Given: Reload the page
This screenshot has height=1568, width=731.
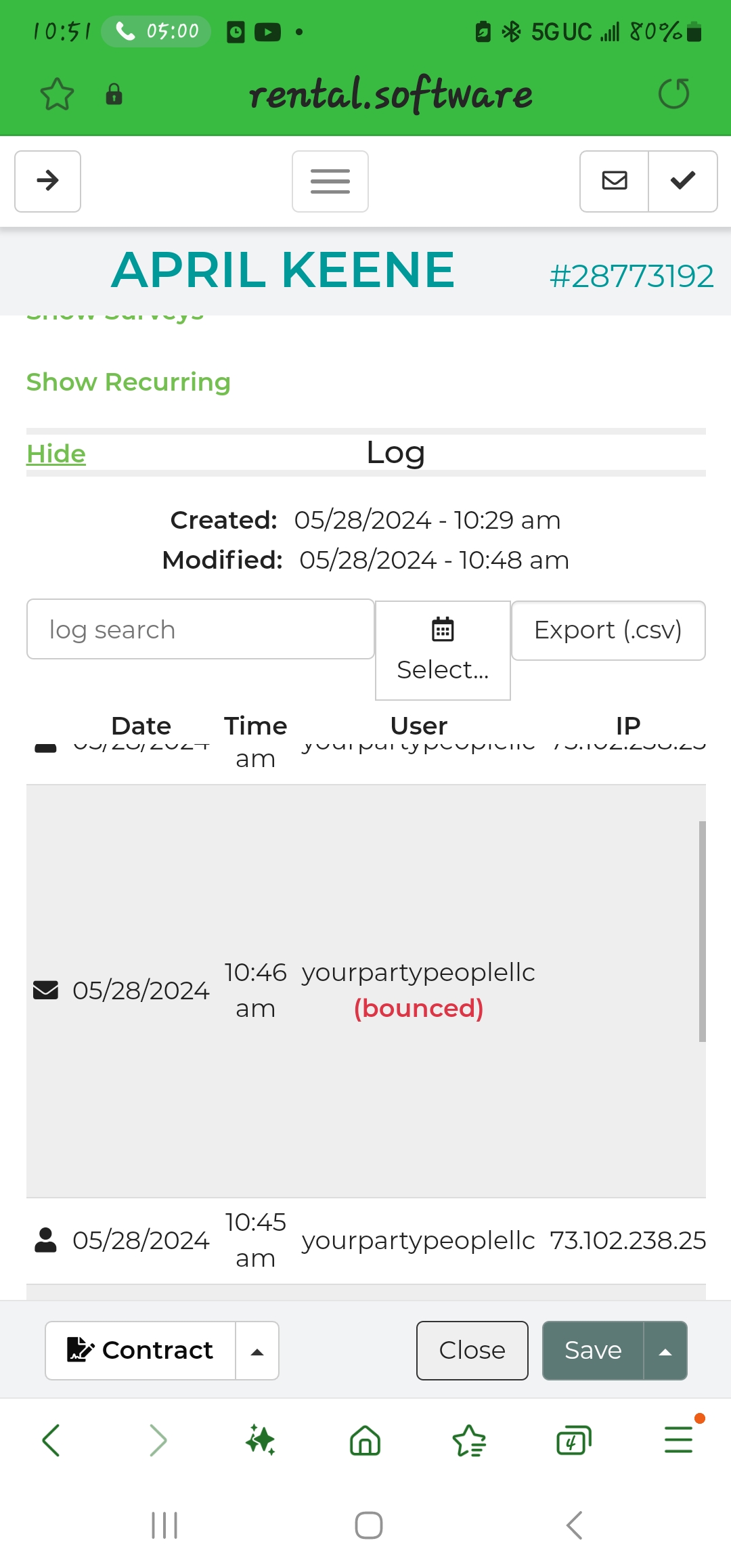Looking at the screenshot, I should (x=673, y=93).
